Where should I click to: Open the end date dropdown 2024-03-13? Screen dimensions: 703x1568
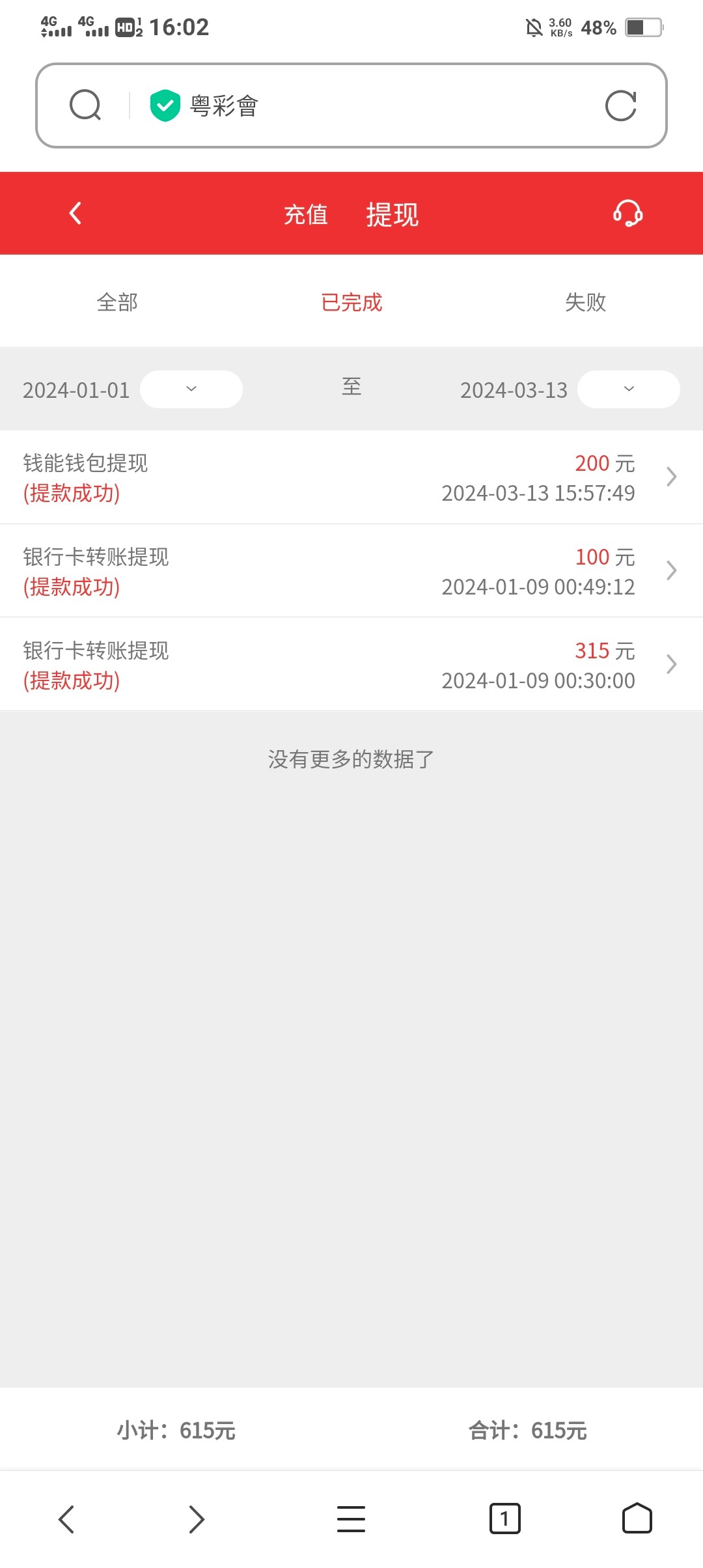(x=629, y=389)
